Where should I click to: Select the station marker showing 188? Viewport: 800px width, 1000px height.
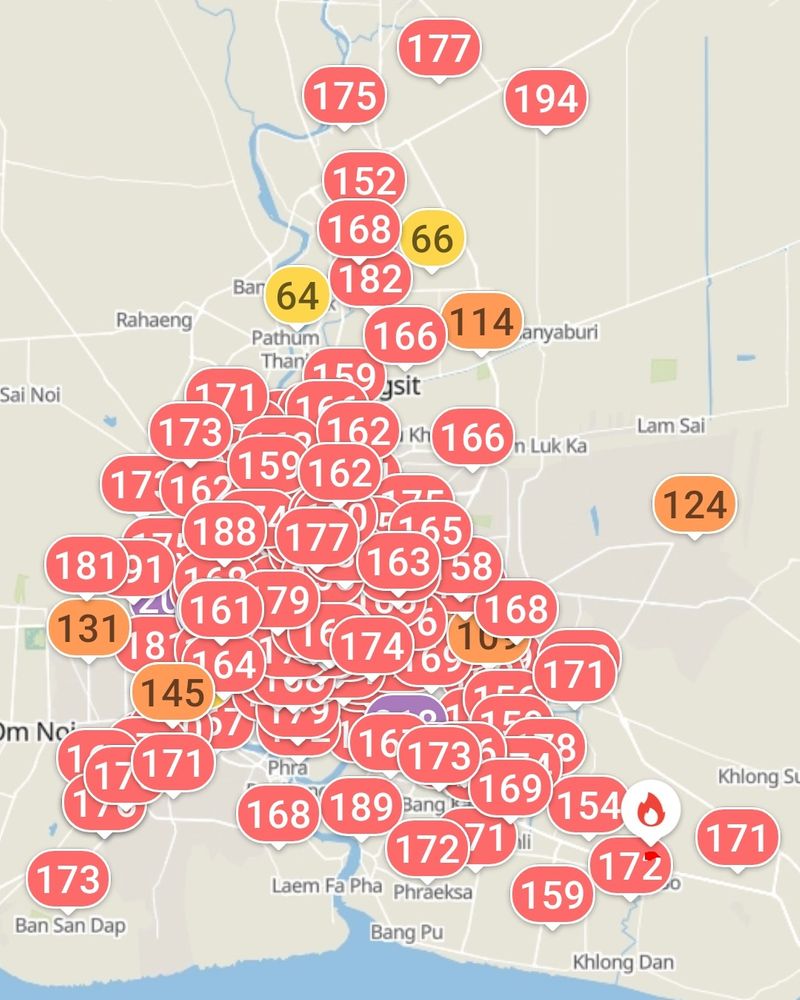click(x=224, y=530)
